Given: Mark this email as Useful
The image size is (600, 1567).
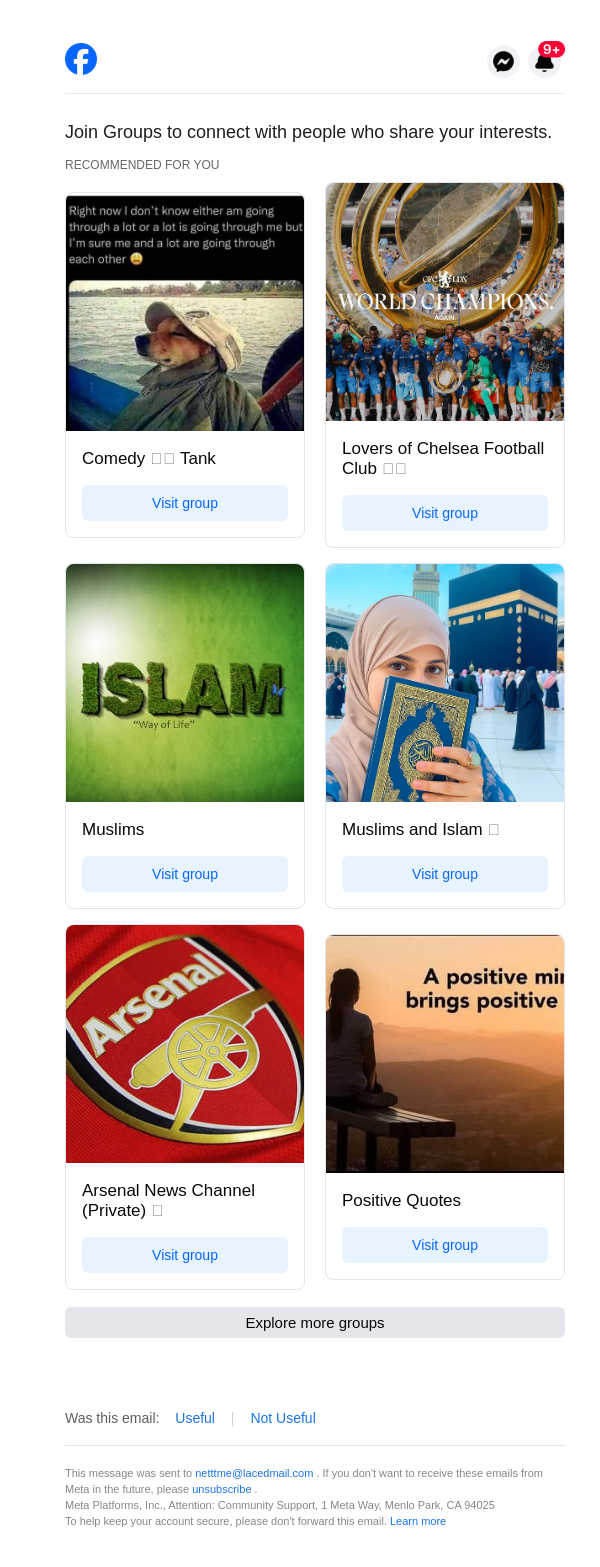Looking at the screenshot, I should point(195,1418).
